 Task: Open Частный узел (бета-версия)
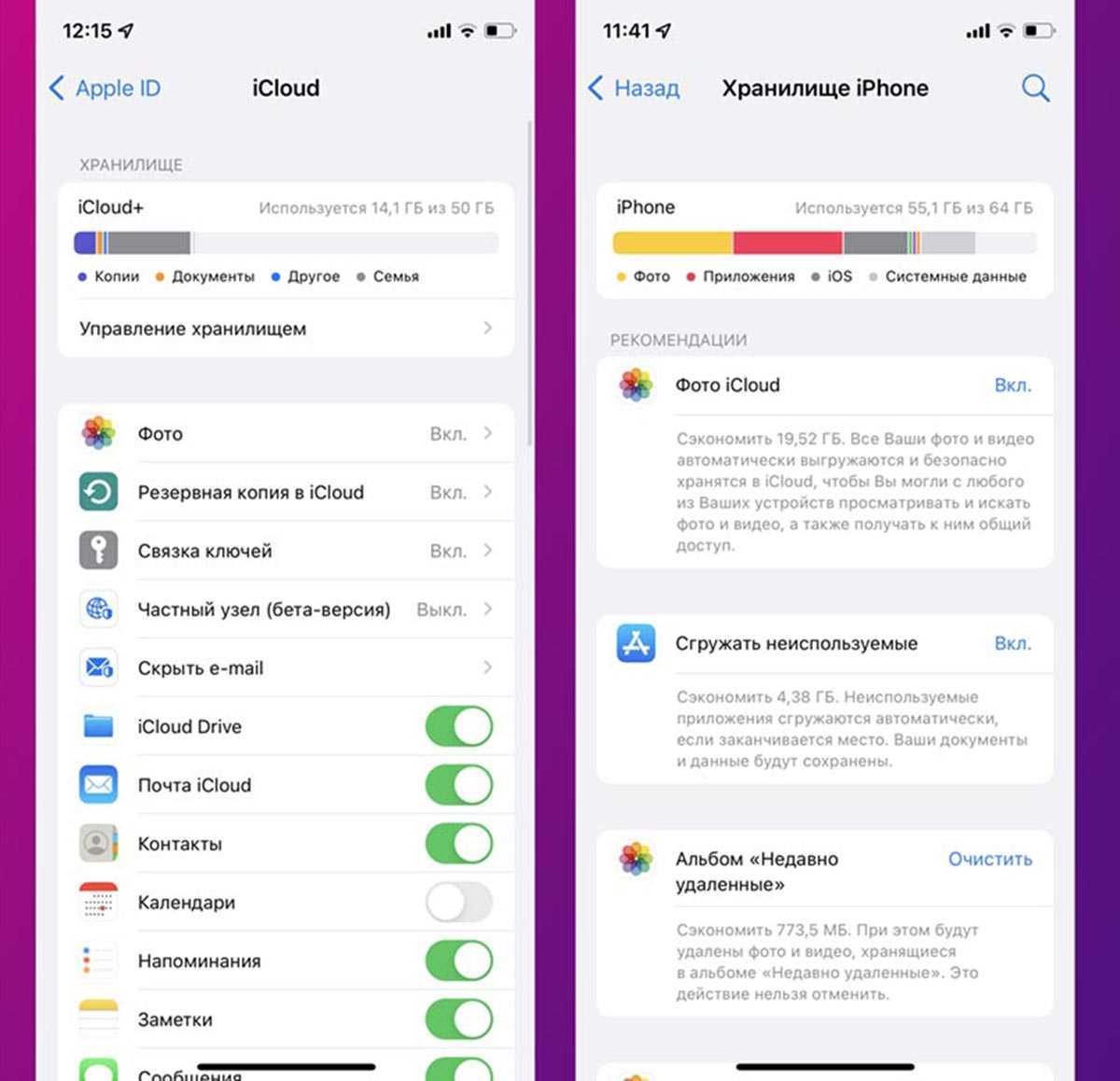coord(286,610)
